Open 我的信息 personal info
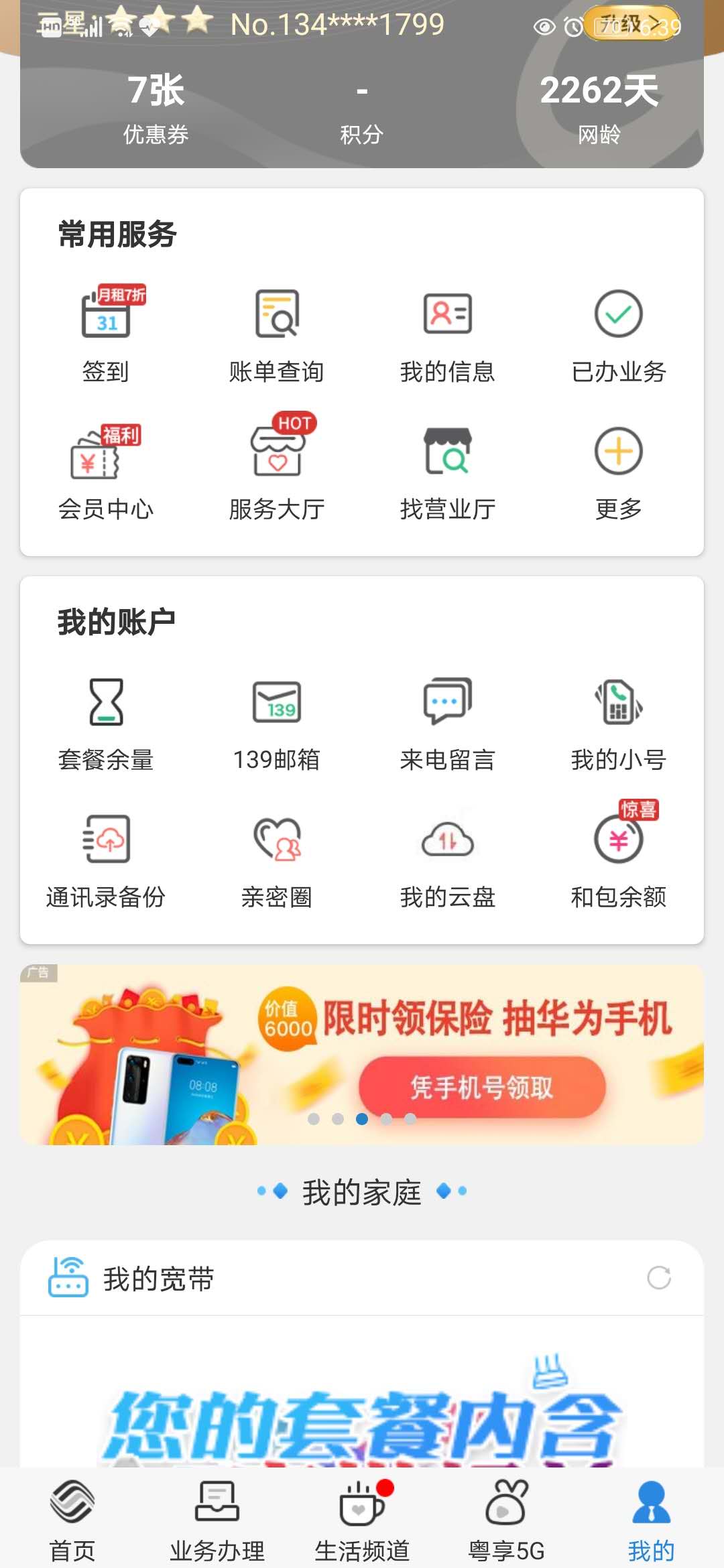 pyautogui.click(x=448, y=328)
